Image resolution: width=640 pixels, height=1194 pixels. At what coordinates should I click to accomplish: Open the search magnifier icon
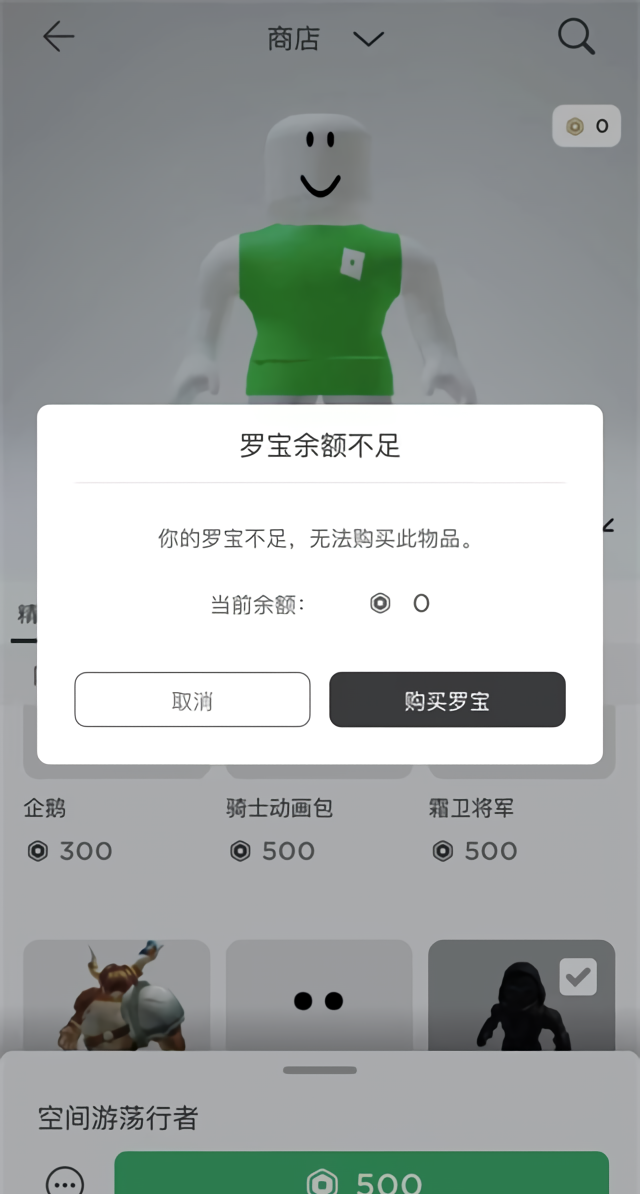point(576,37)
